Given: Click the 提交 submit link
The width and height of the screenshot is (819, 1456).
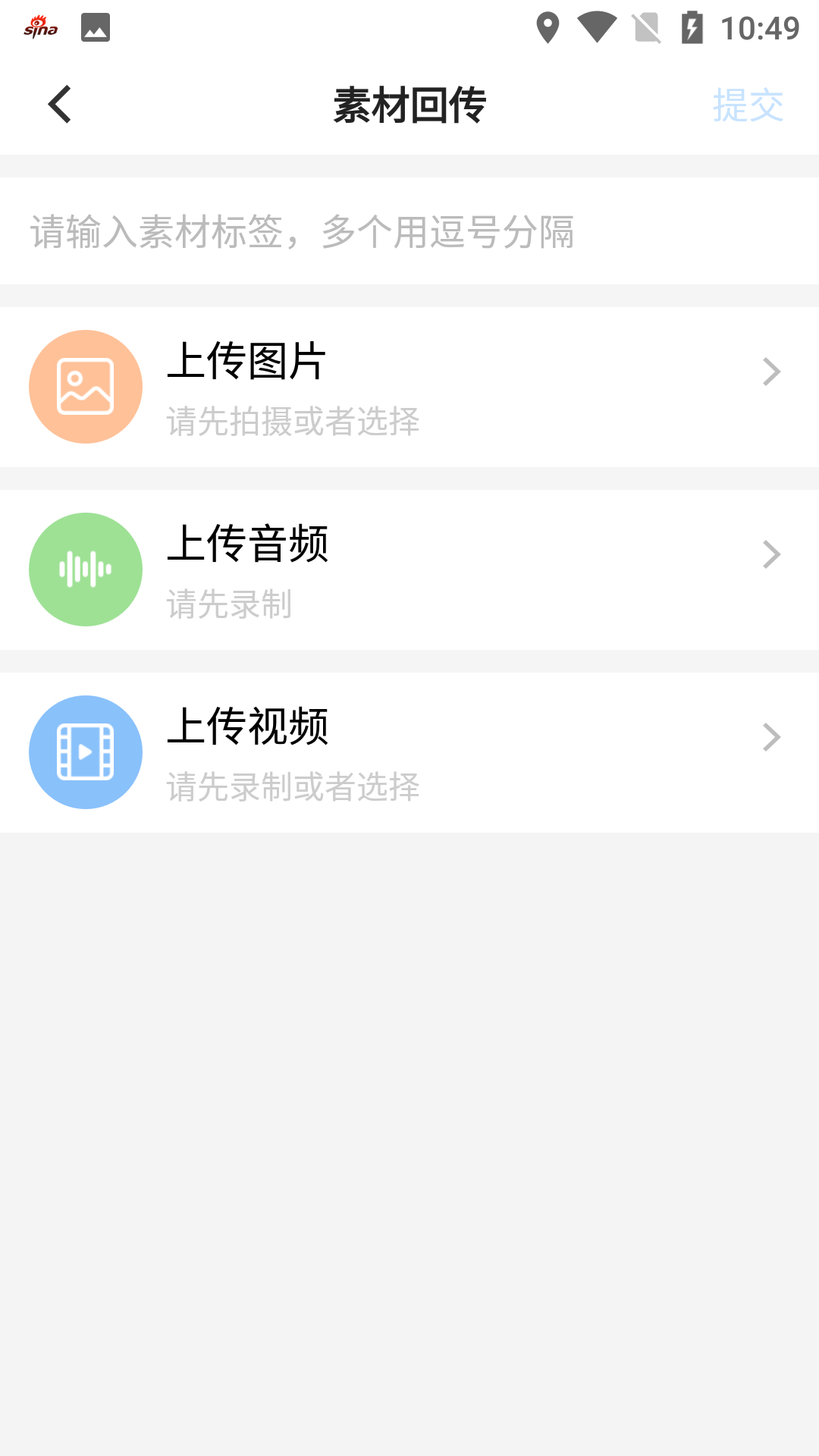Looking at the screenshot, I should (x=748, y=105).
